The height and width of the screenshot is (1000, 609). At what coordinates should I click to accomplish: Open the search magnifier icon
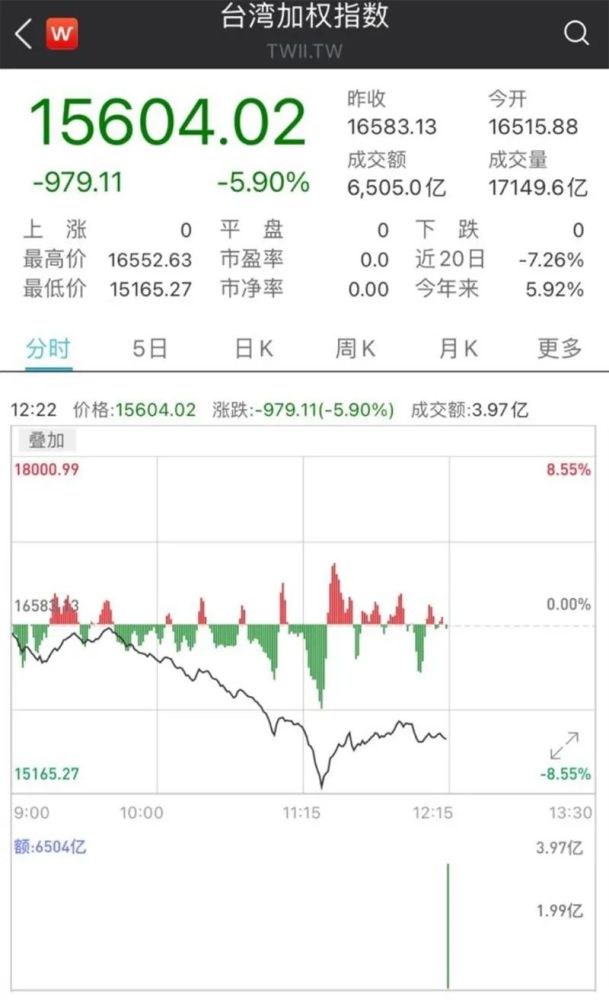tap(576, 34)
